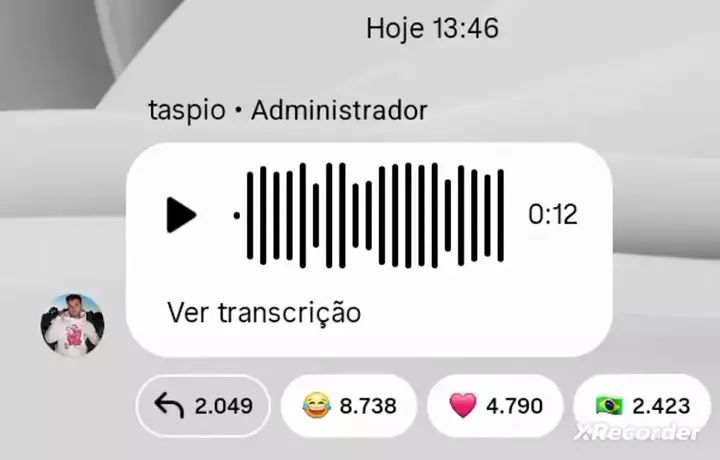React with the laughing emoji 8.738
The height and width of the screenshot is (460, 720).
[349, 406]
